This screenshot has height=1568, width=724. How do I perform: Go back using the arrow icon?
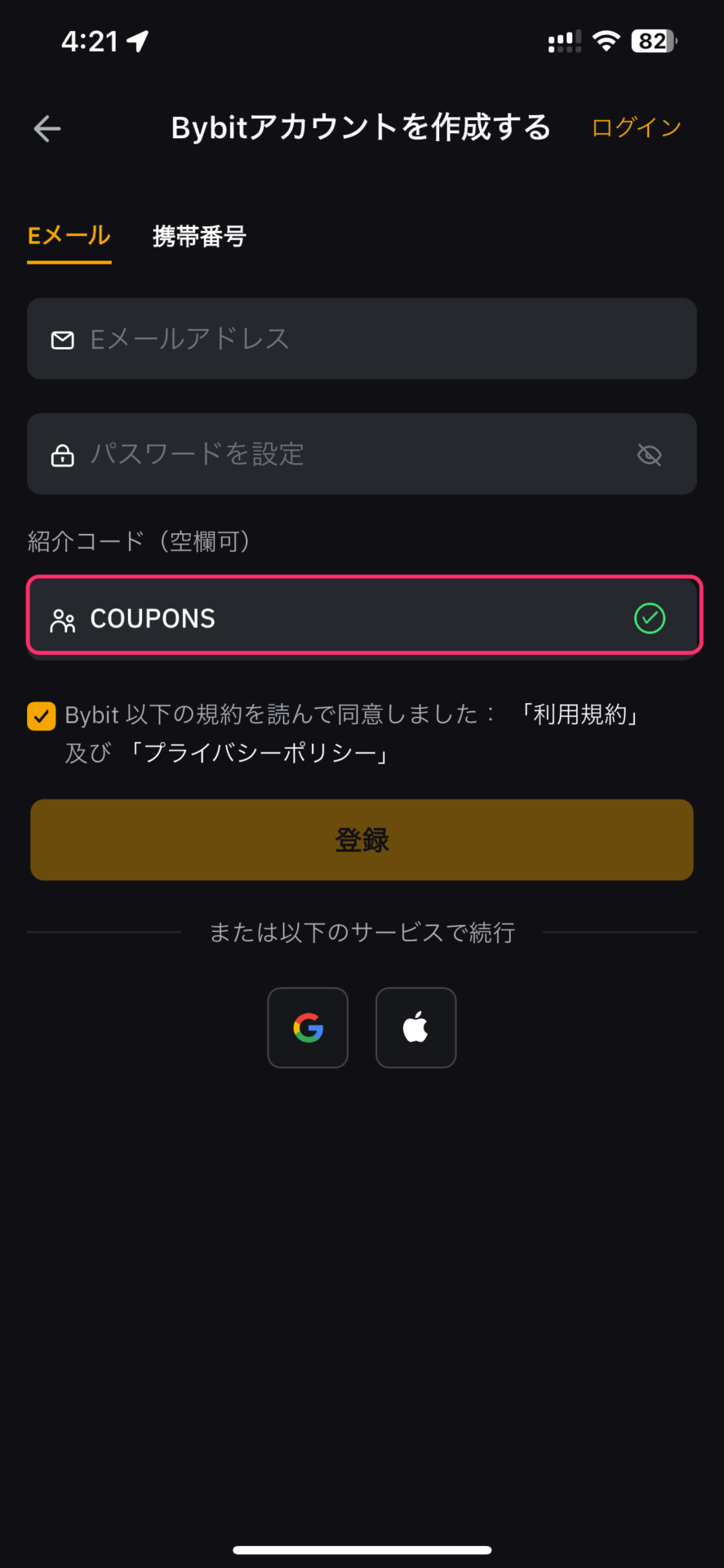47,128
